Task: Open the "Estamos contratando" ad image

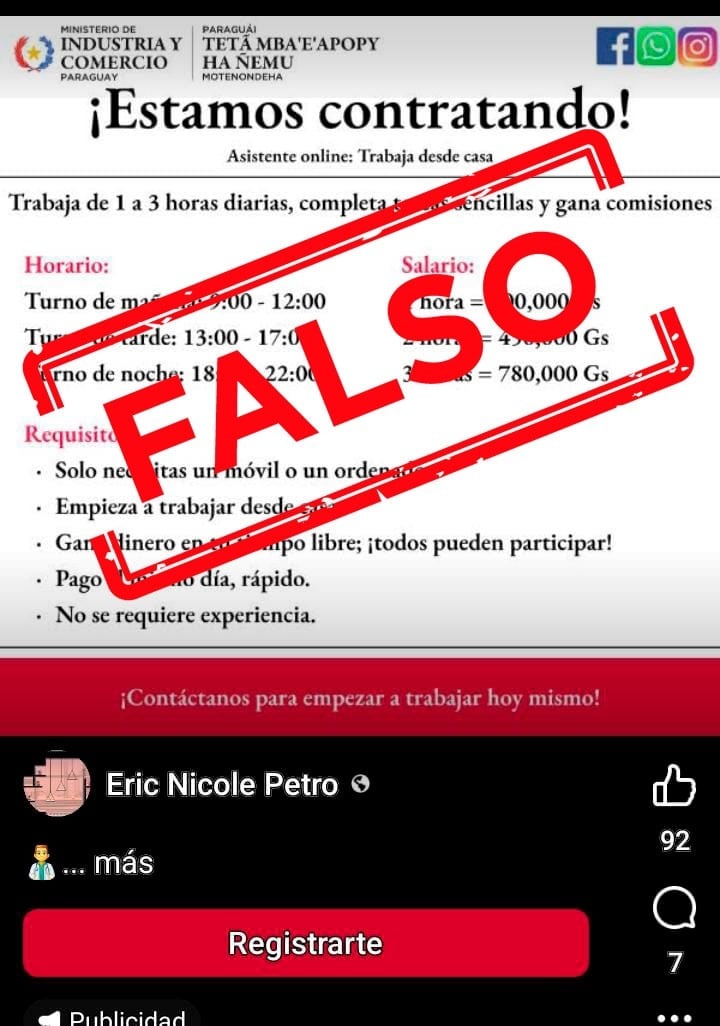Action: pos(360,380)
